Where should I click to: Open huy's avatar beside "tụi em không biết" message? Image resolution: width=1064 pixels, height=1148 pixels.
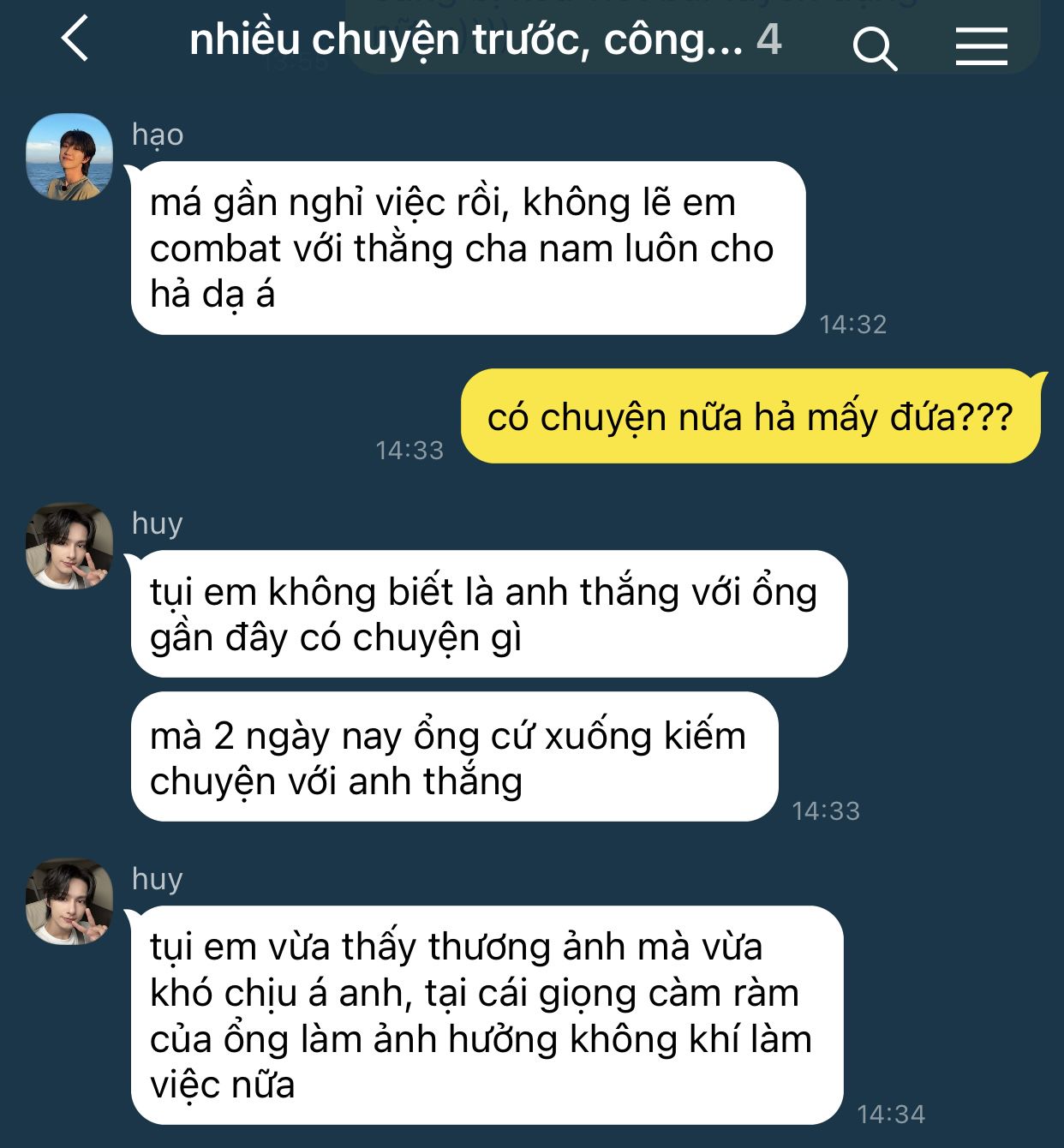pyautogui.click(x=69, y=546)
